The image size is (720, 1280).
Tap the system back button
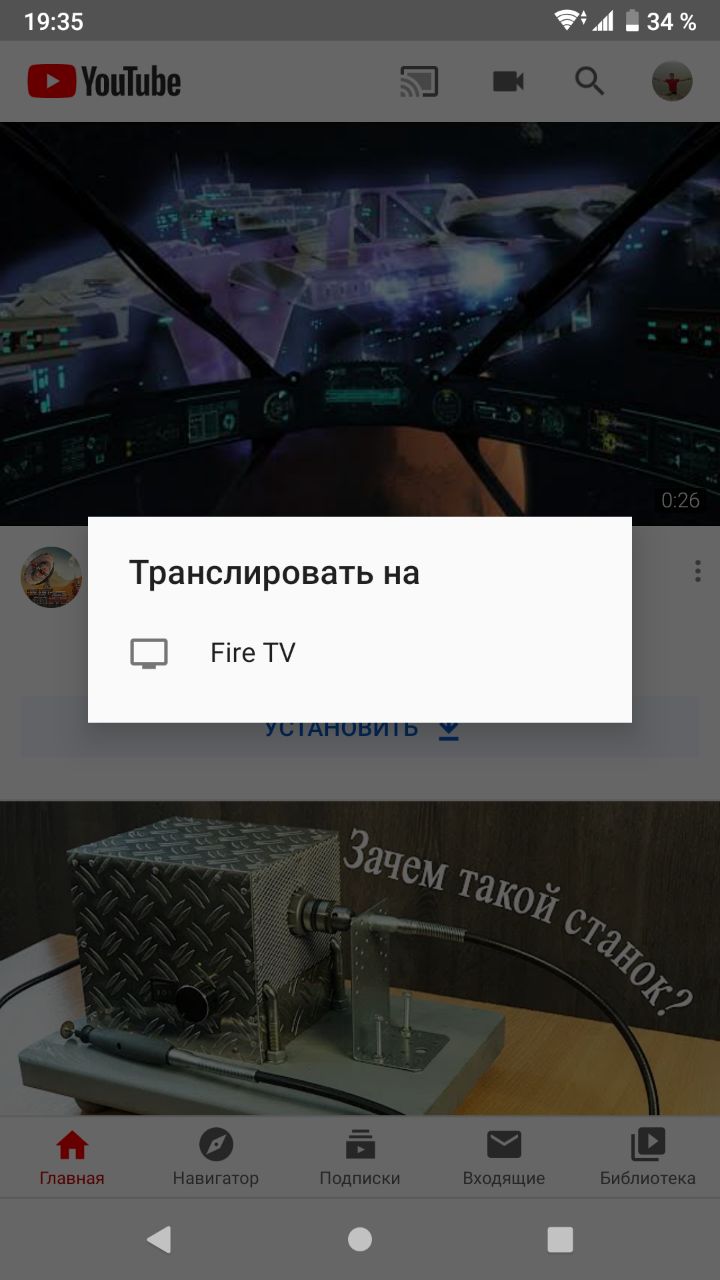159,1240
